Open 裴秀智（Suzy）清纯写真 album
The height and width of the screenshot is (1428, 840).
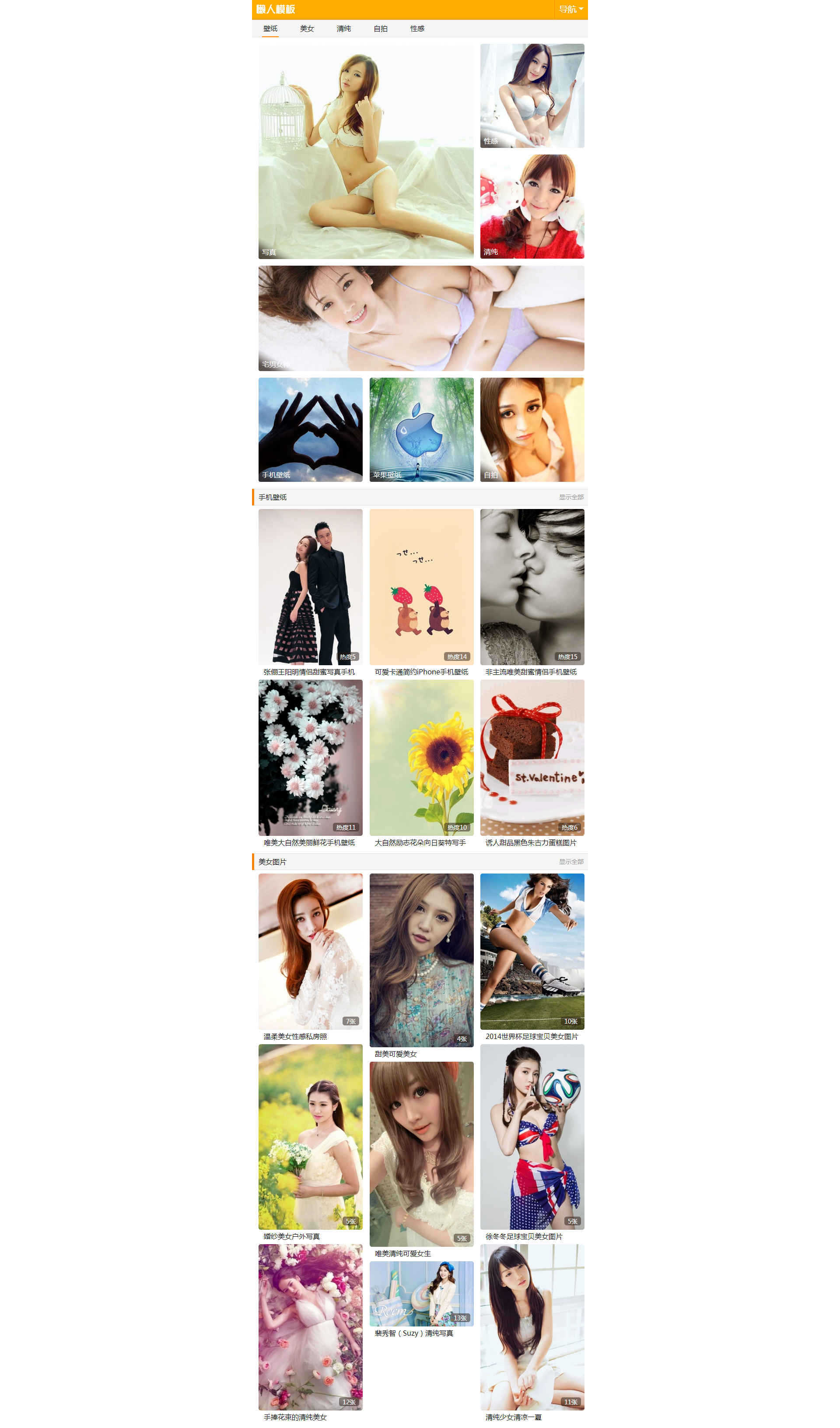point(421,1293)
